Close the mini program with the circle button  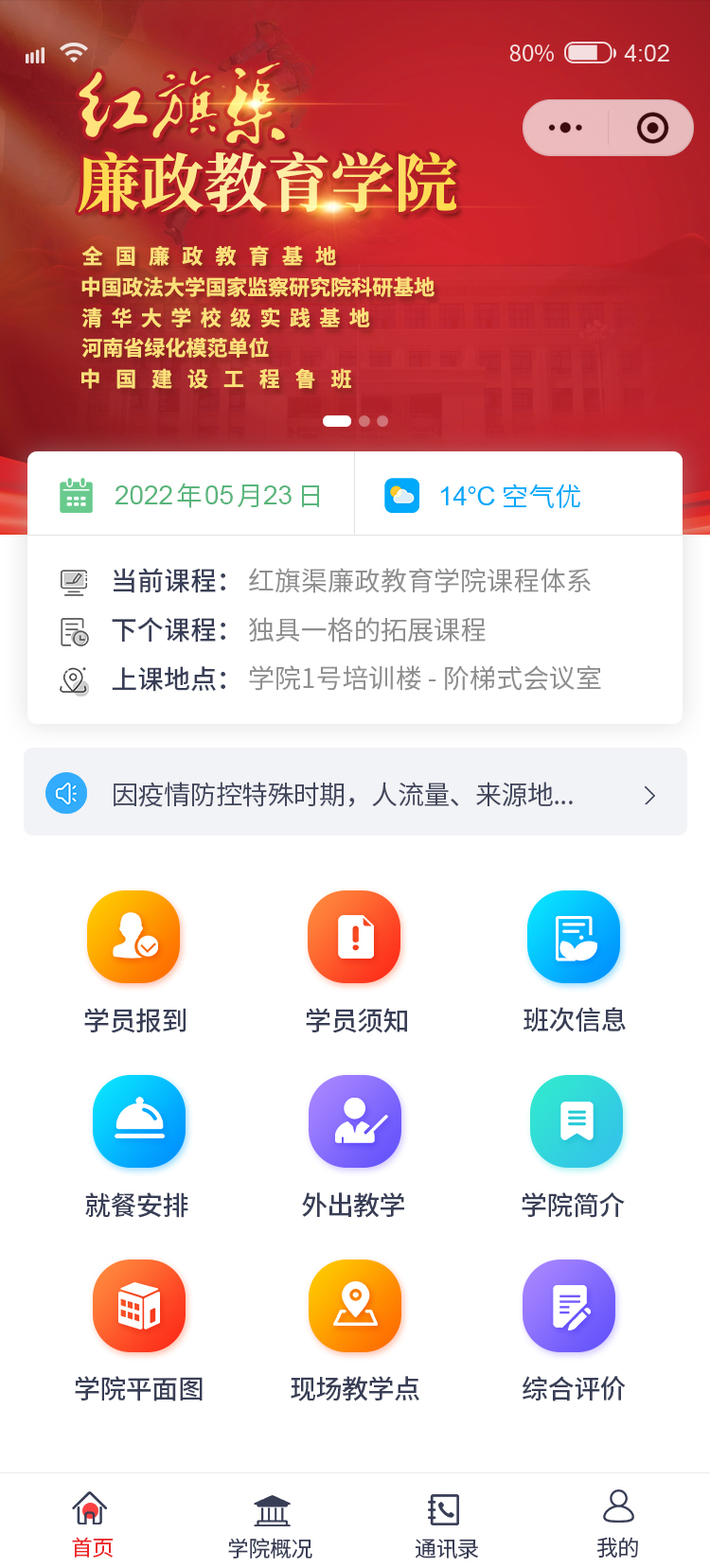click(x=652, y=128)
